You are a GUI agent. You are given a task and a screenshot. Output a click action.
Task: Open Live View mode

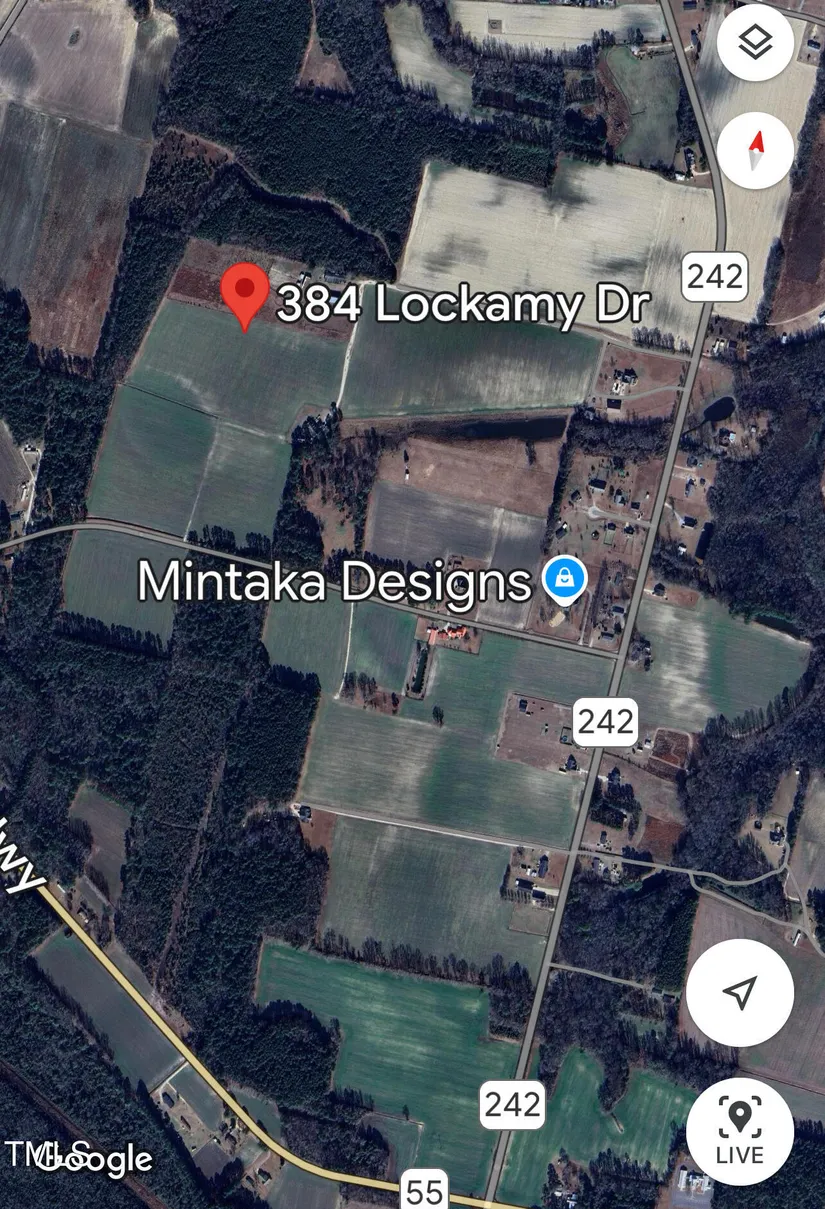pyautogui.click(x=739, y=1131)
